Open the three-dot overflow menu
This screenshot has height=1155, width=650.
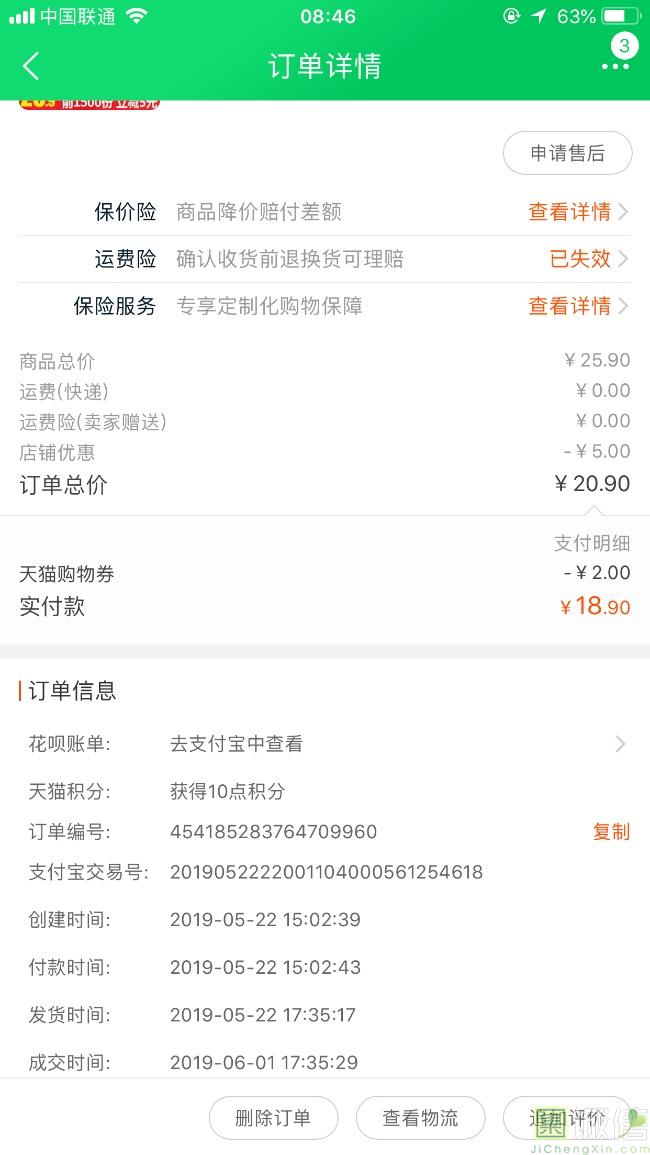(615, 66)
